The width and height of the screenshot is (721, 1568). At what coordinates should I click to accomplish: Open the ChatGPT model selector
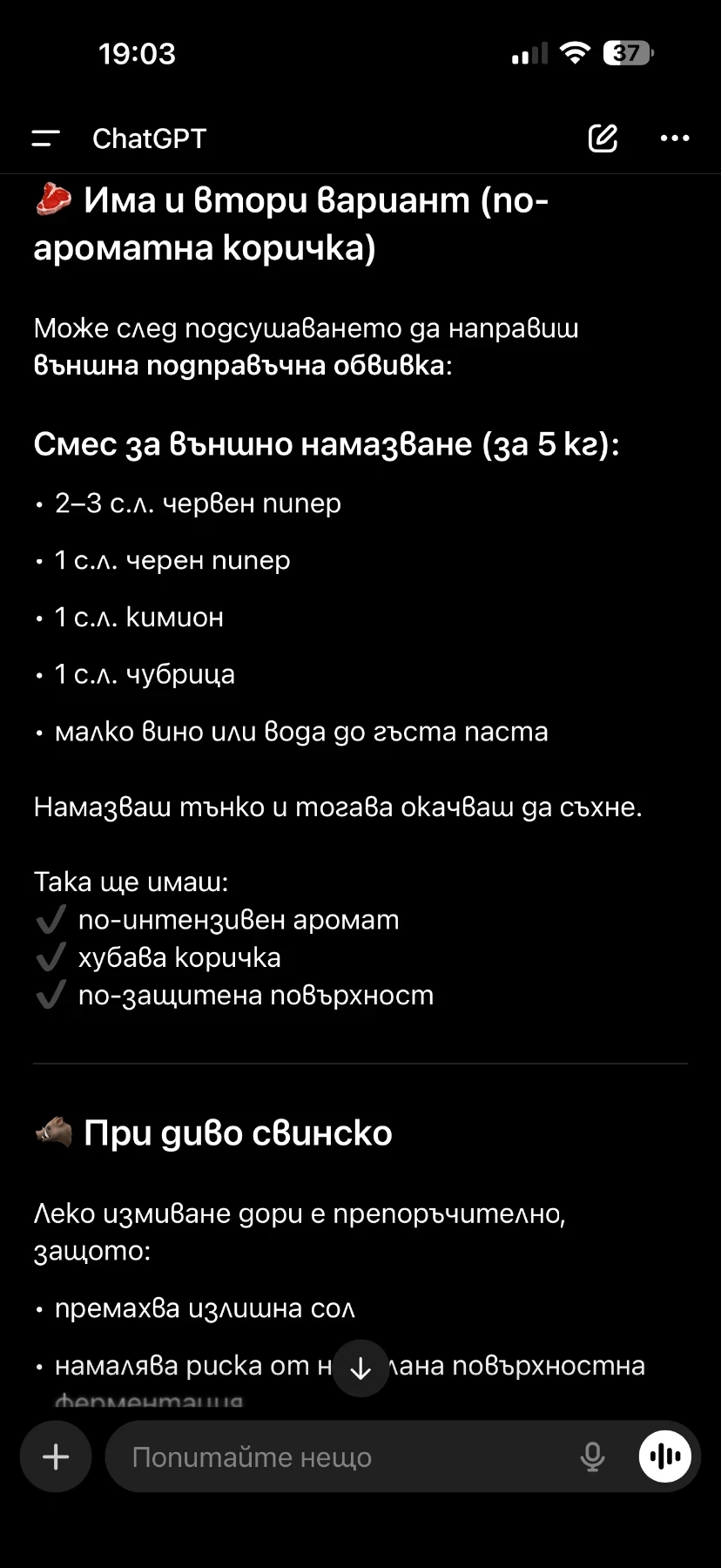149,139
